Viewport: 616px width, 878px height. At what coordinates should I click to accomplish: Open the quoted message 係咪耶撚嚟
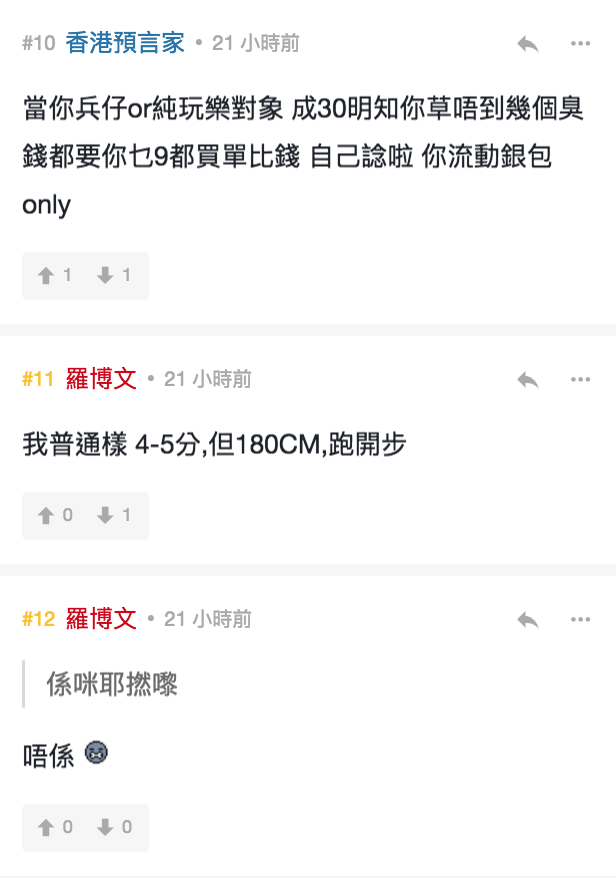(x=112, y=684)
